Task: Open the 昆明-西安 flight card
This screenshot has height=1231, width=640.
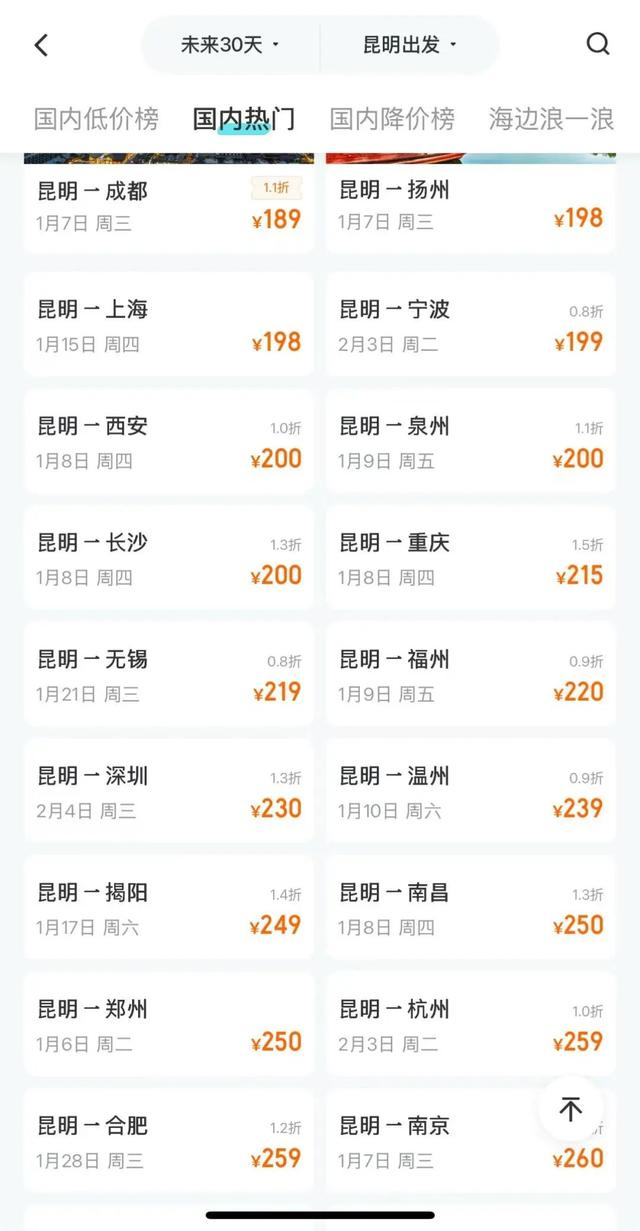Action: [x=169, y=441]
